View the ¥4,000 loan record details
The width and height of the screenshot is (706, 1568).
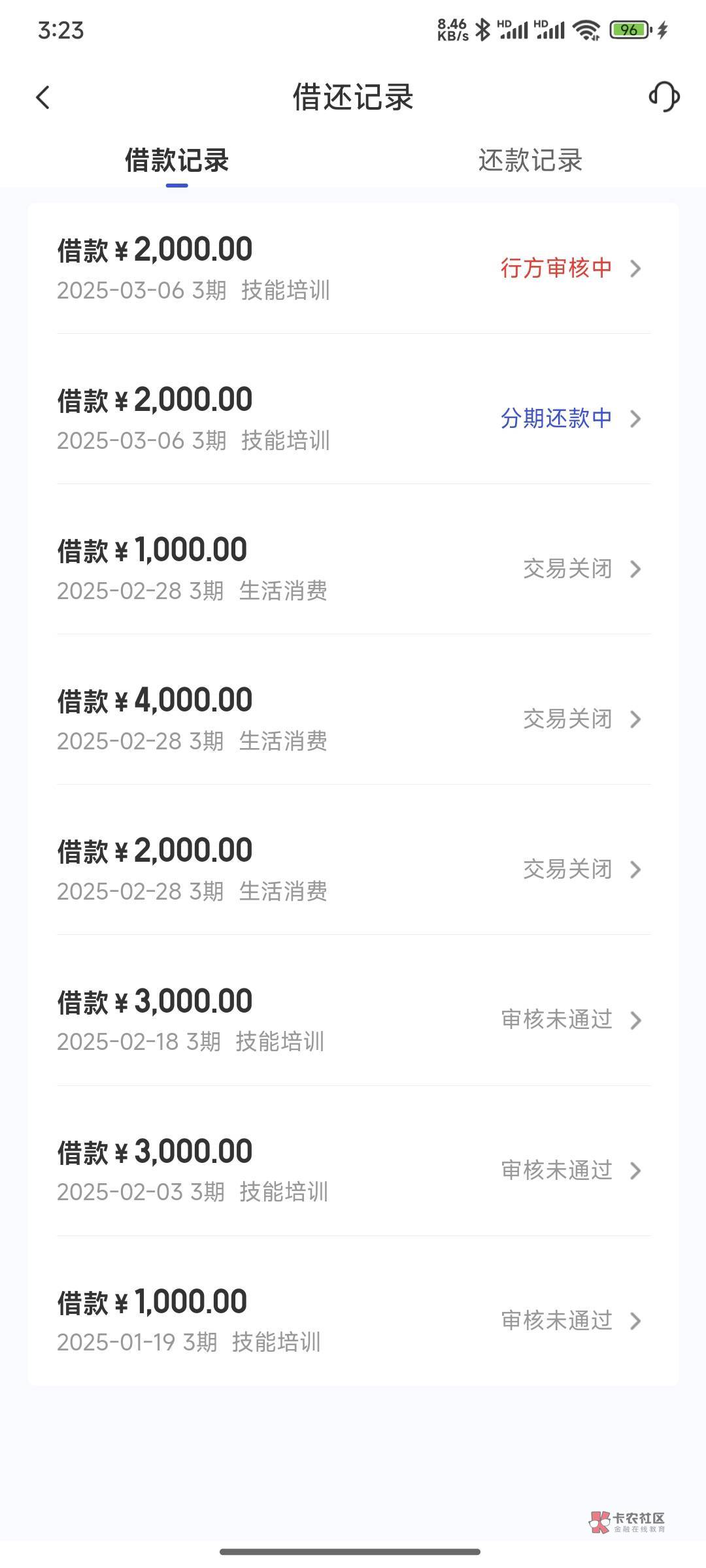tap(353, 719)
